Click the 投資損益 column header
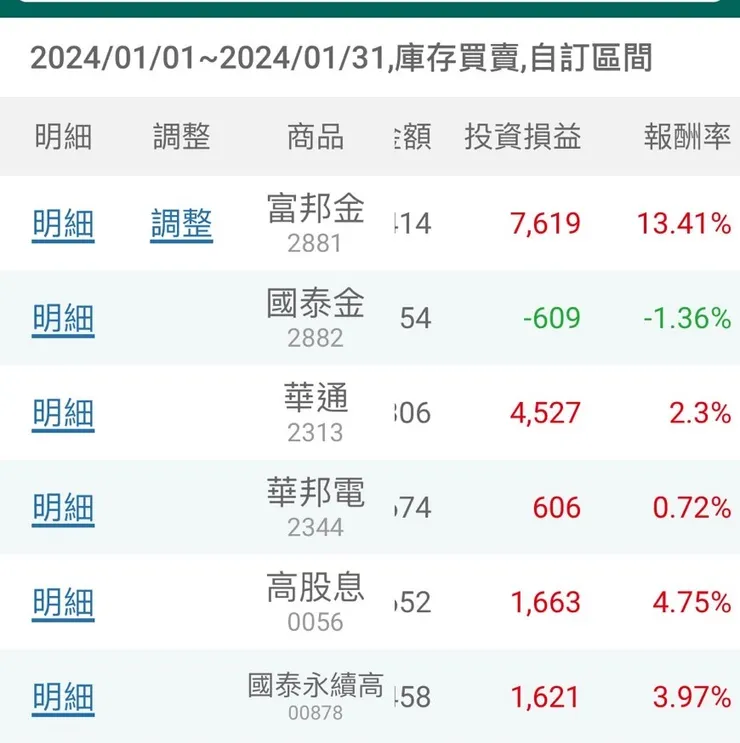 coord(521,138)
